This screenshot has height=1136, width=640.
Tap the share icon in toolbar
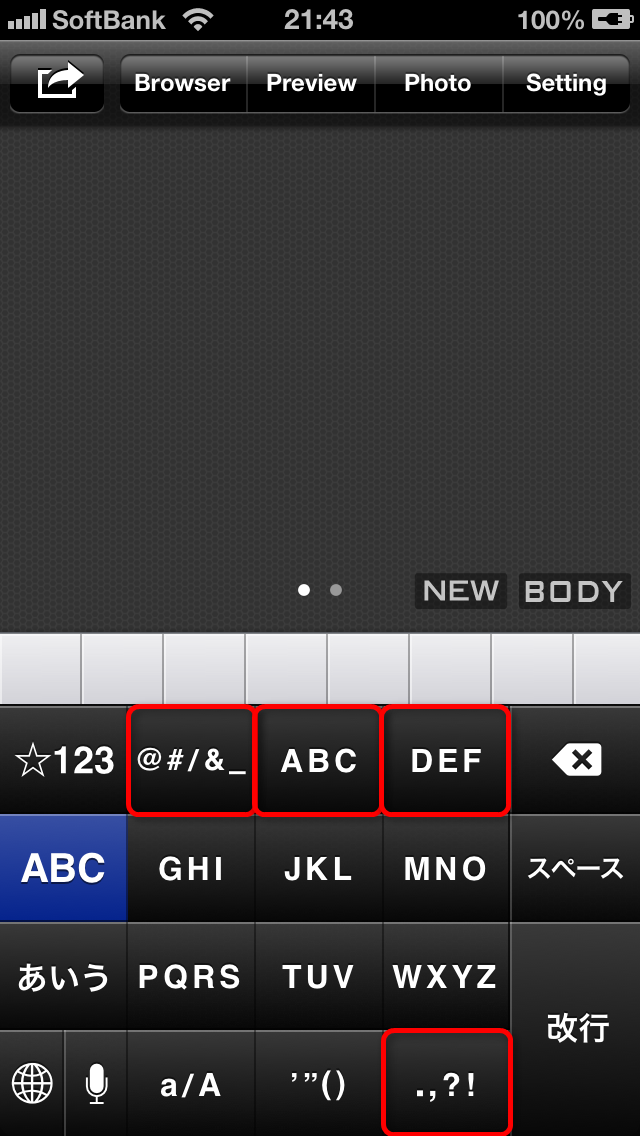[x=57, y=83]
